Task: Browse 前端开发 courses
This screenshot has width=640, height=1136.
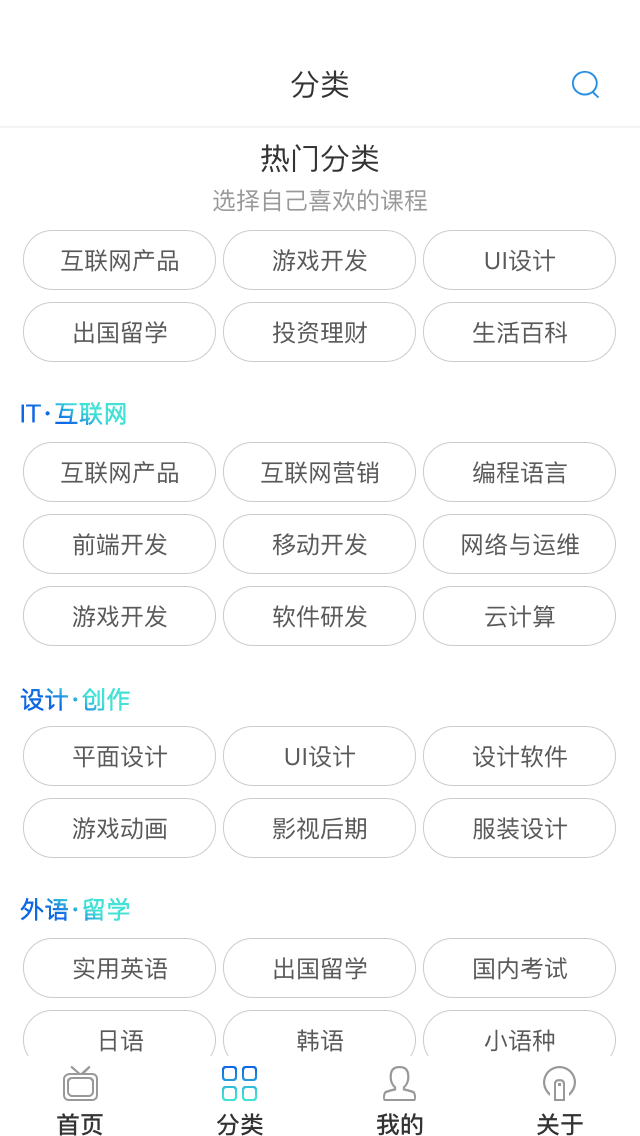Action: pos(119,544)
